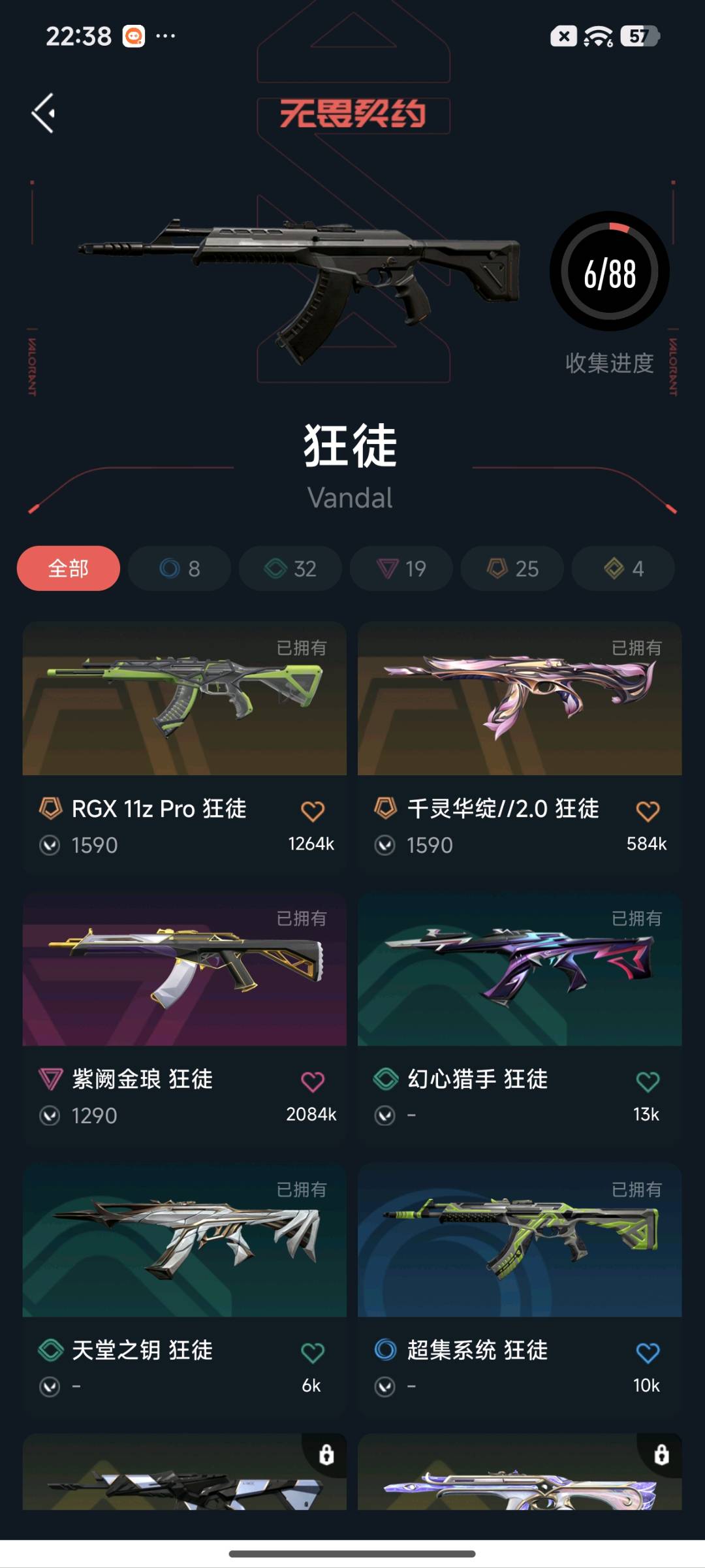Viewport: 705px width, 1568px height.
Task: Open the 幻心猎手 狂徒 skin card
Action: point(520,1019)
